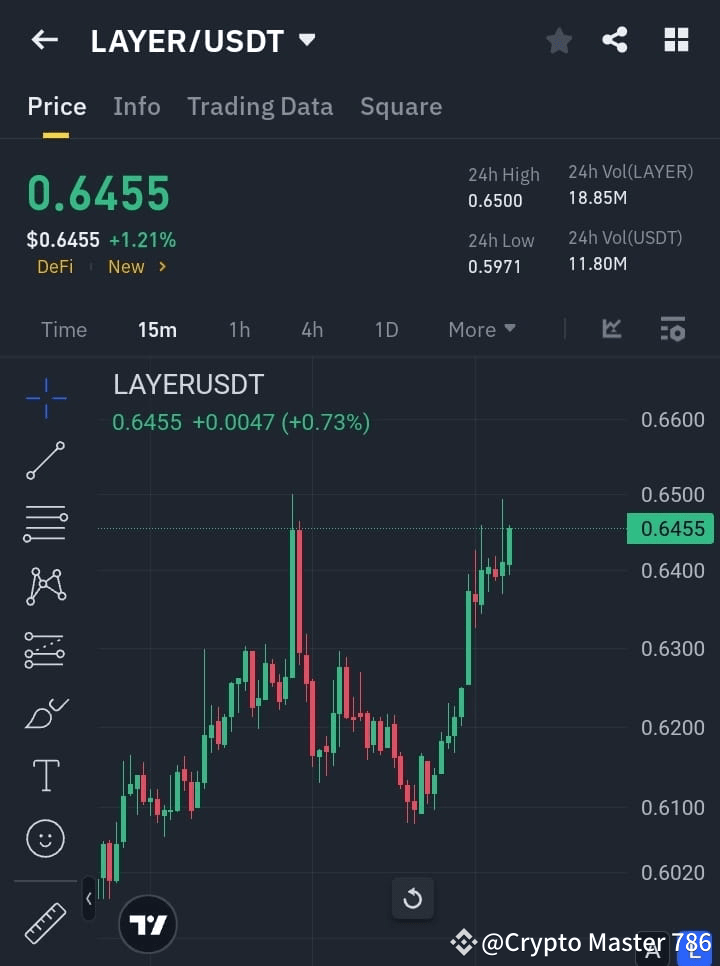Select the crosshair cursor tool
This screenshot has height=966, width=720.
pyautogui.click(x=45, y=398)
